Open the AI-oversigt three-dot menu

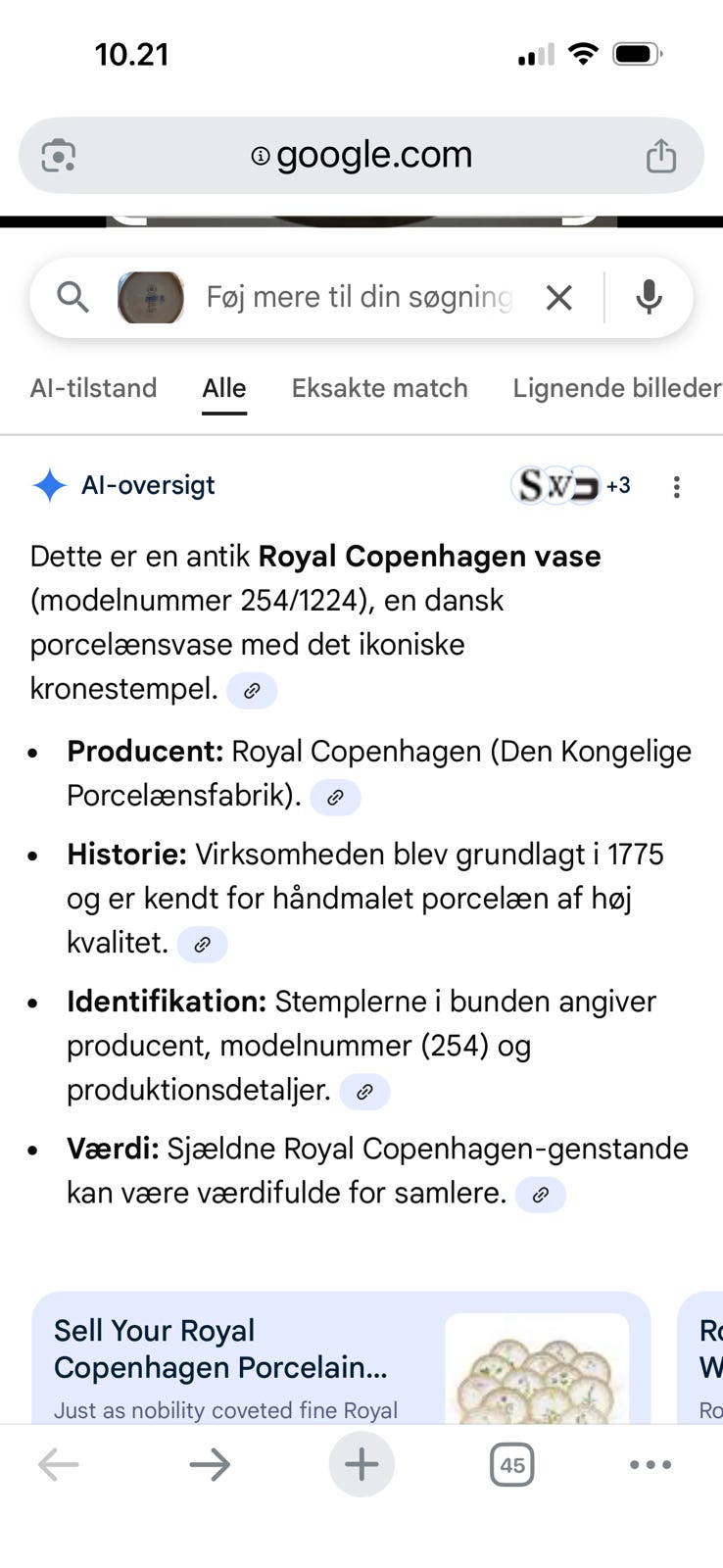676,487
